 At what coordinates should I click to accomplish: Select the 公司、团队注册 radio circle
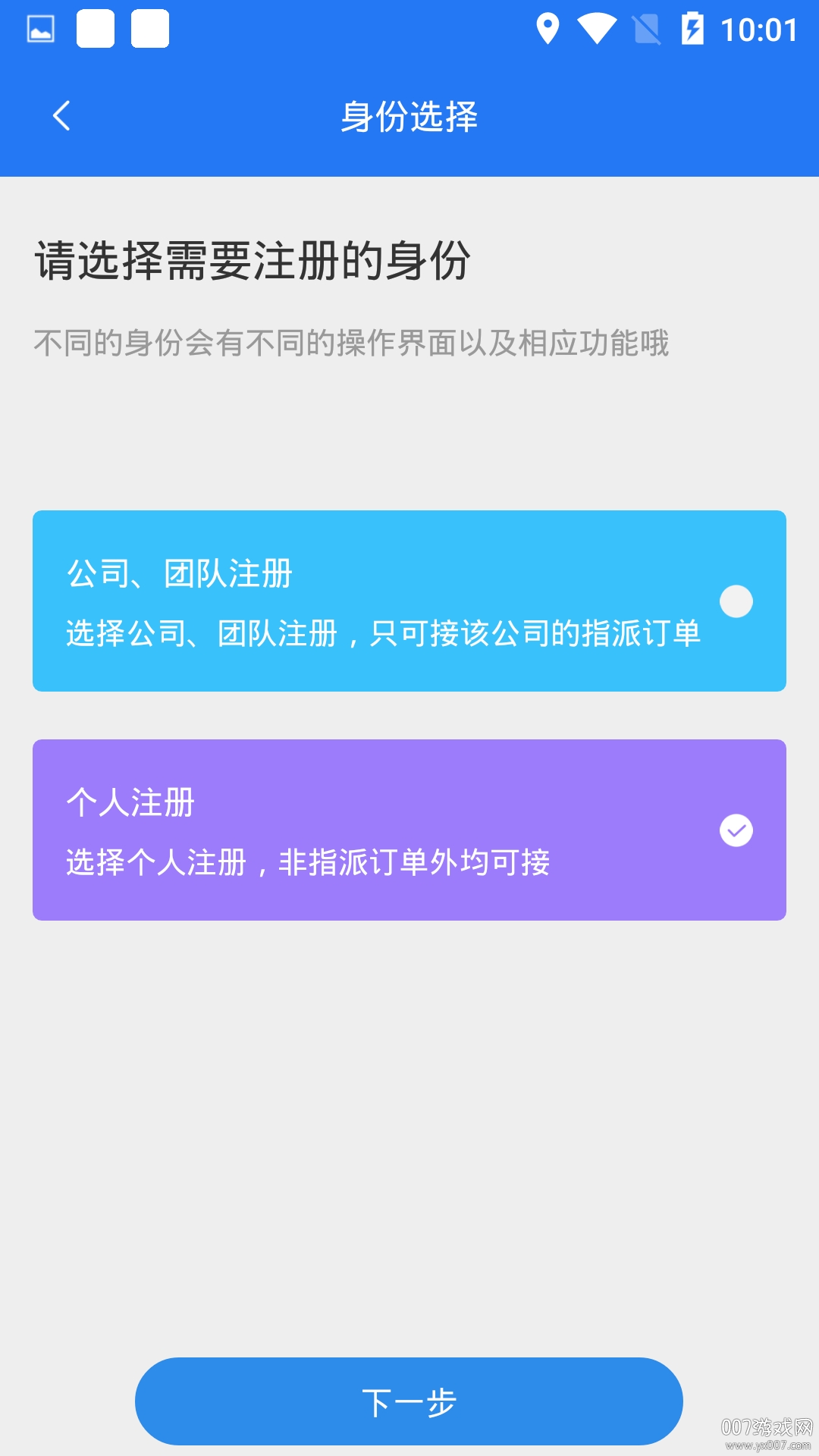(736, 601)
